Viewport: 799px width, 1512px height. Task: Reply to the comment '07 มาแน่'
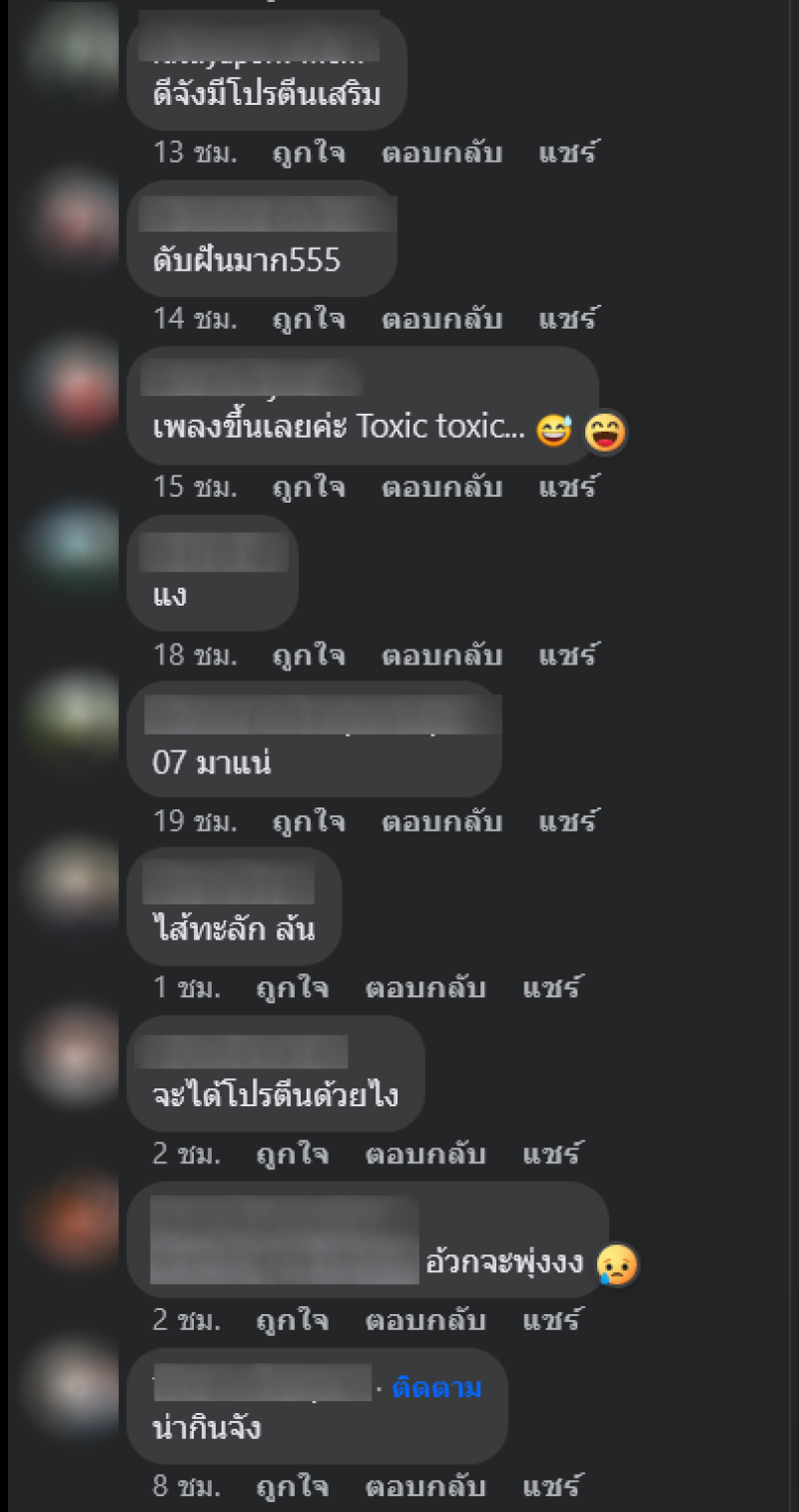tap(441, 821)
